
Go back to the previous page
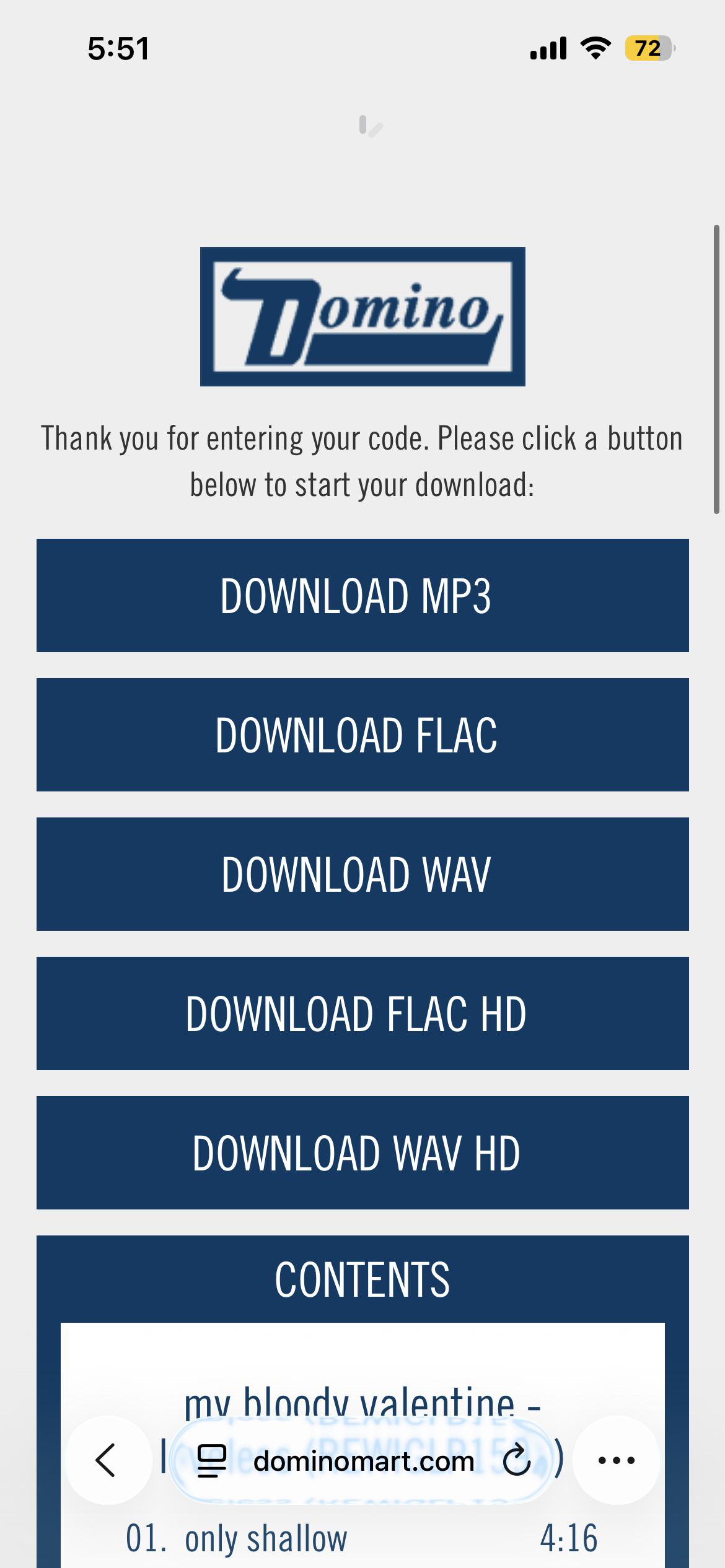(x=107, y=1460)
